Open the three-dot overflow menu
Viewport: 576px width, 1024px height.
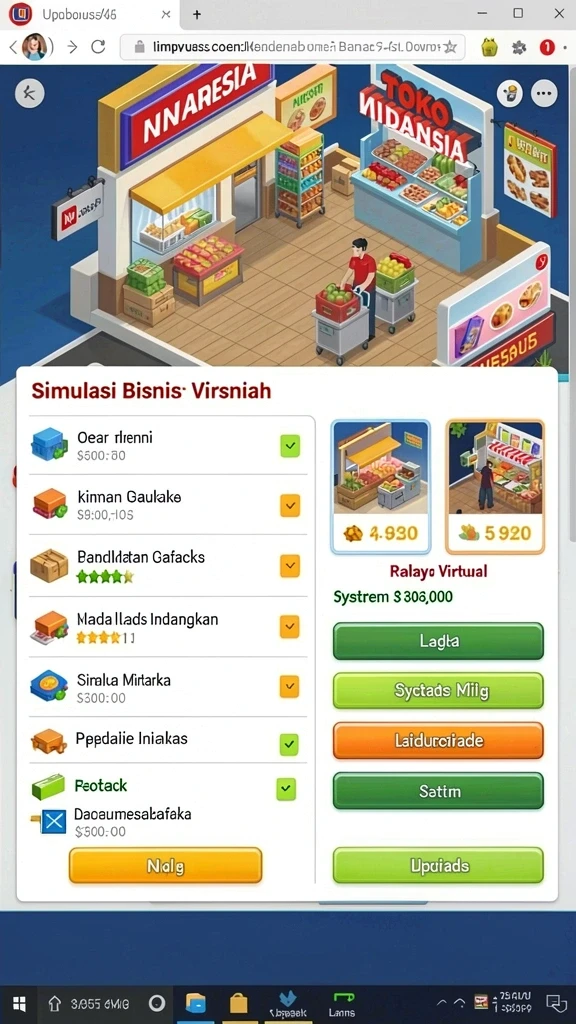coord(543,93)
